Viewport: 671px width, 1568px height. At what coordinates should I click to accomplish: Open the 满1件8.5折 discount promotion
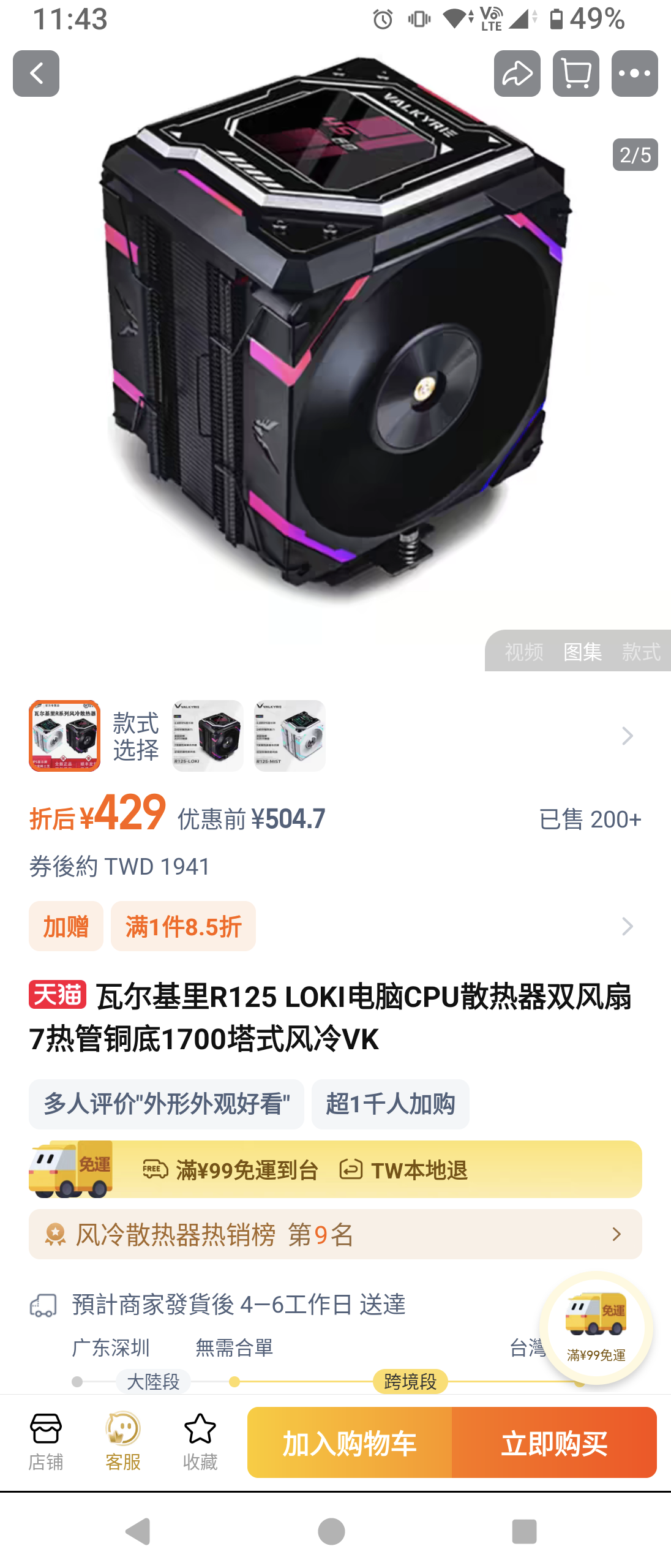click(x=183, y=926)
